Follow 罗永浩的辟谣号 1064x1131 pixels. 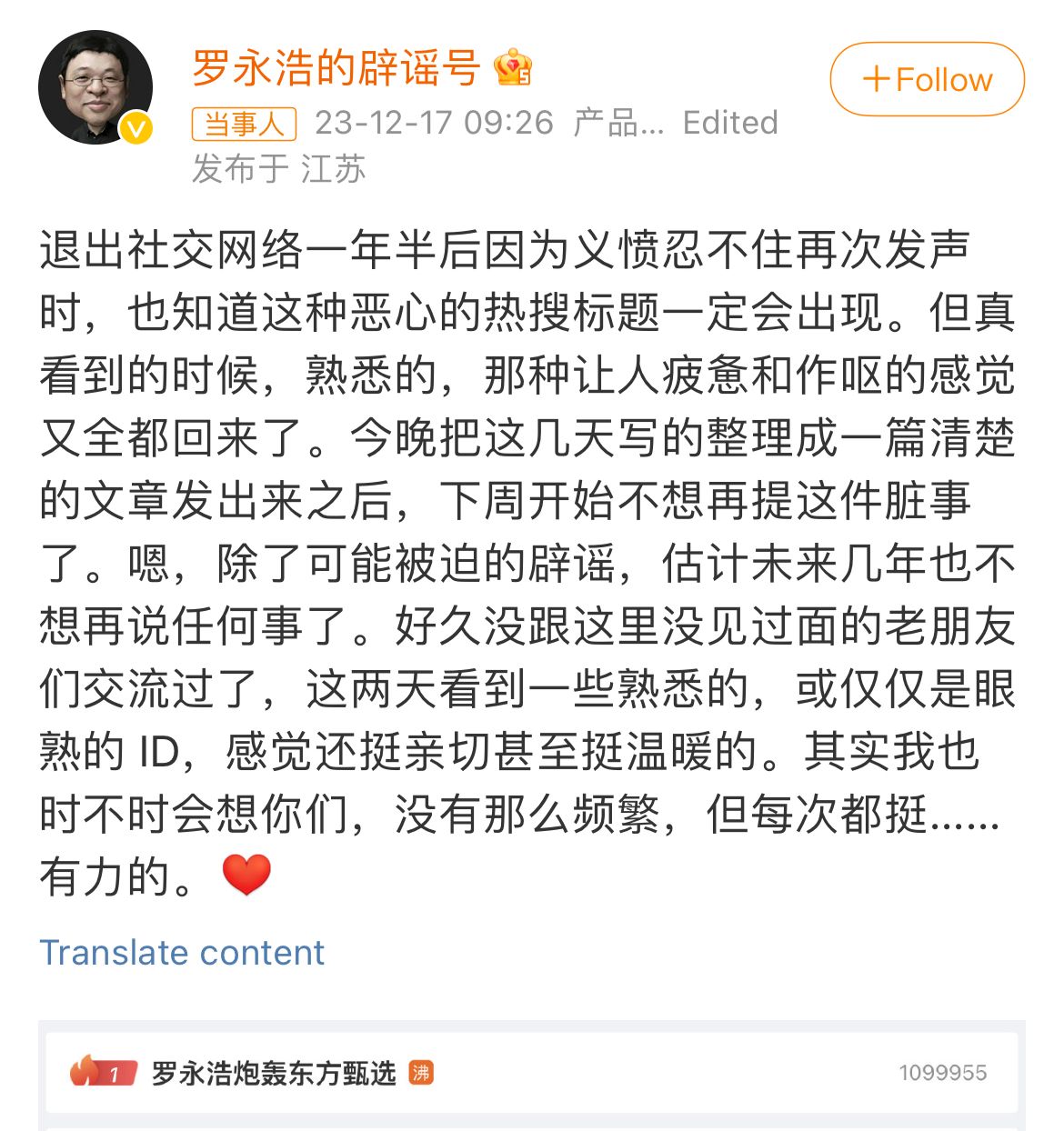pyautogui.click(x=927, y=80)
